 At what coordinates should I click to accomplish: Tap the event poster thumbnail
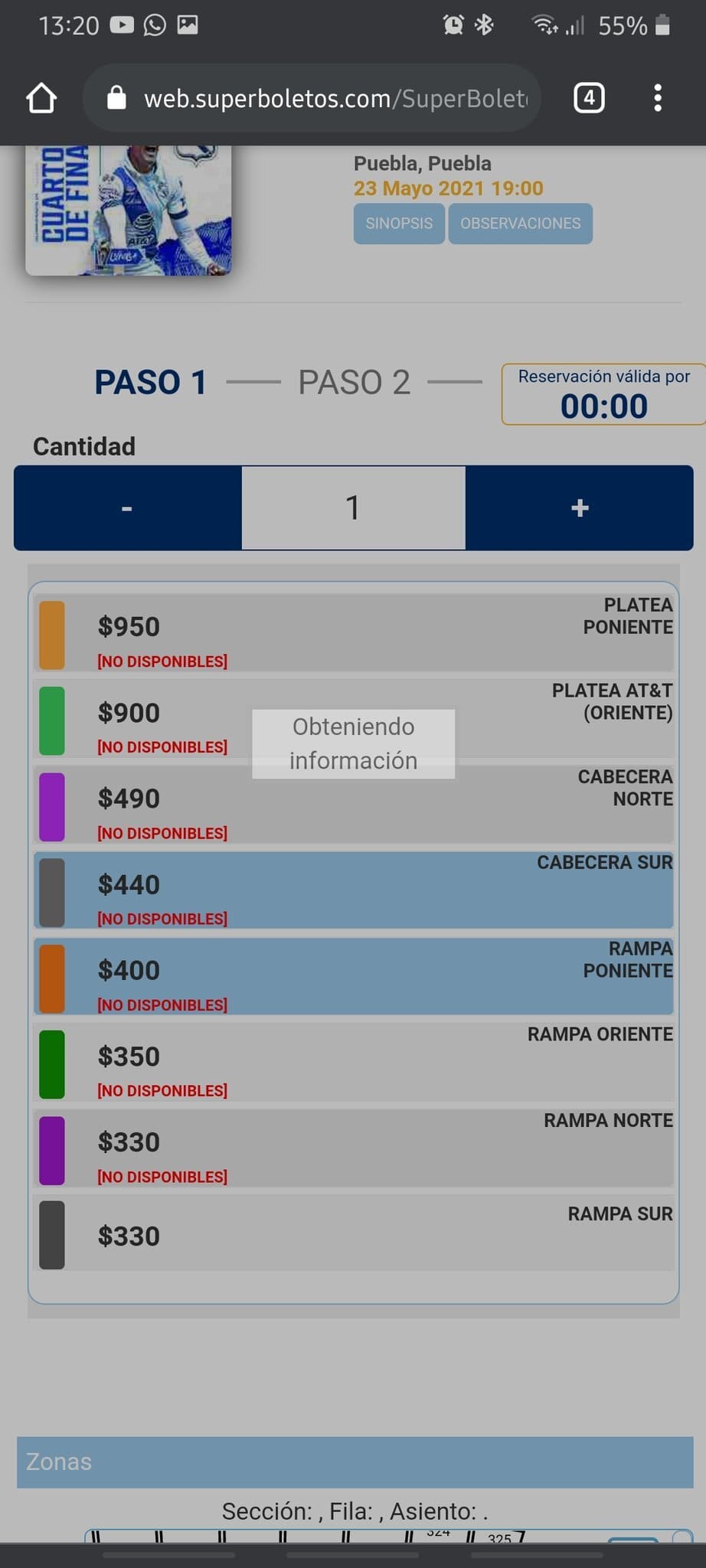click(127, 207)
